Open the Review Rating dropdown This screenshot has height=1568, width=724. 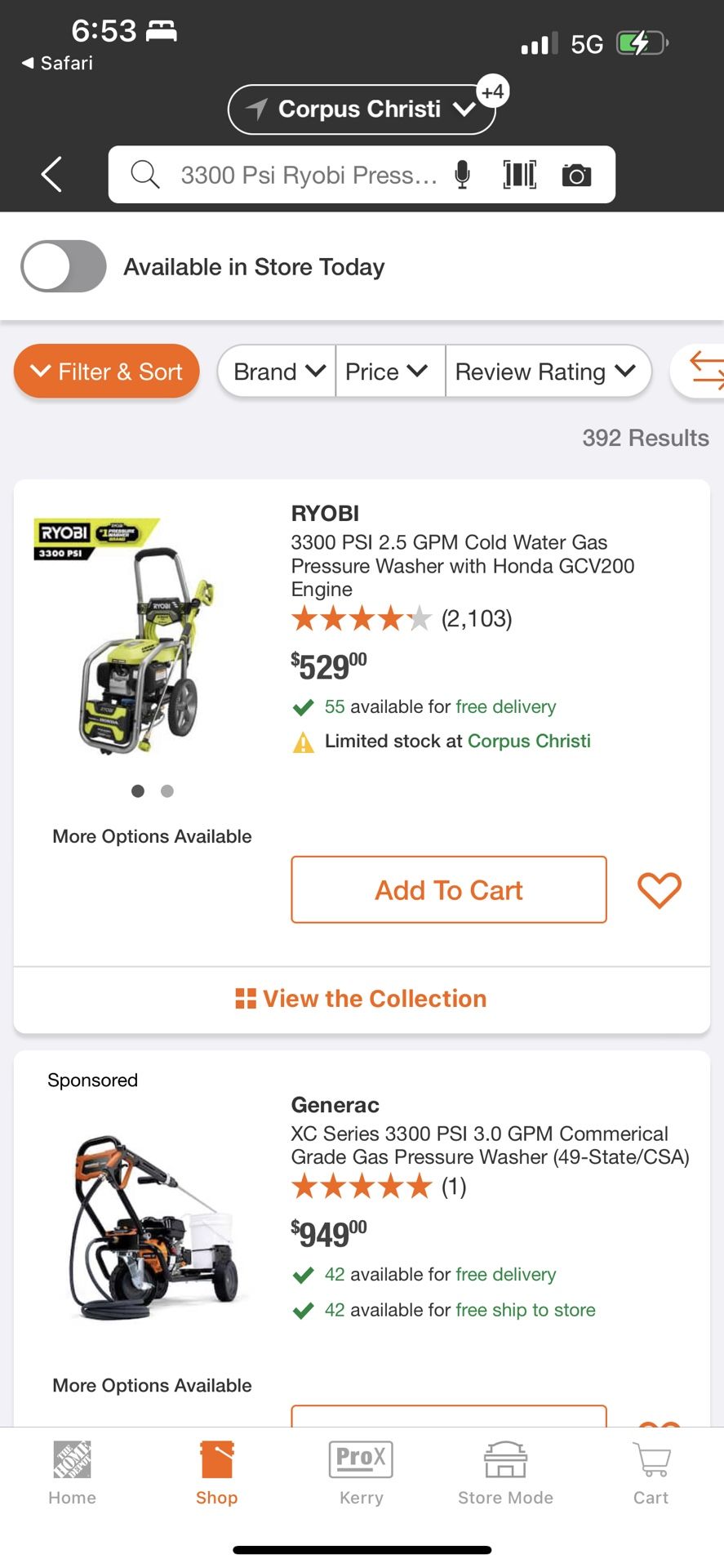coord(548,372)
